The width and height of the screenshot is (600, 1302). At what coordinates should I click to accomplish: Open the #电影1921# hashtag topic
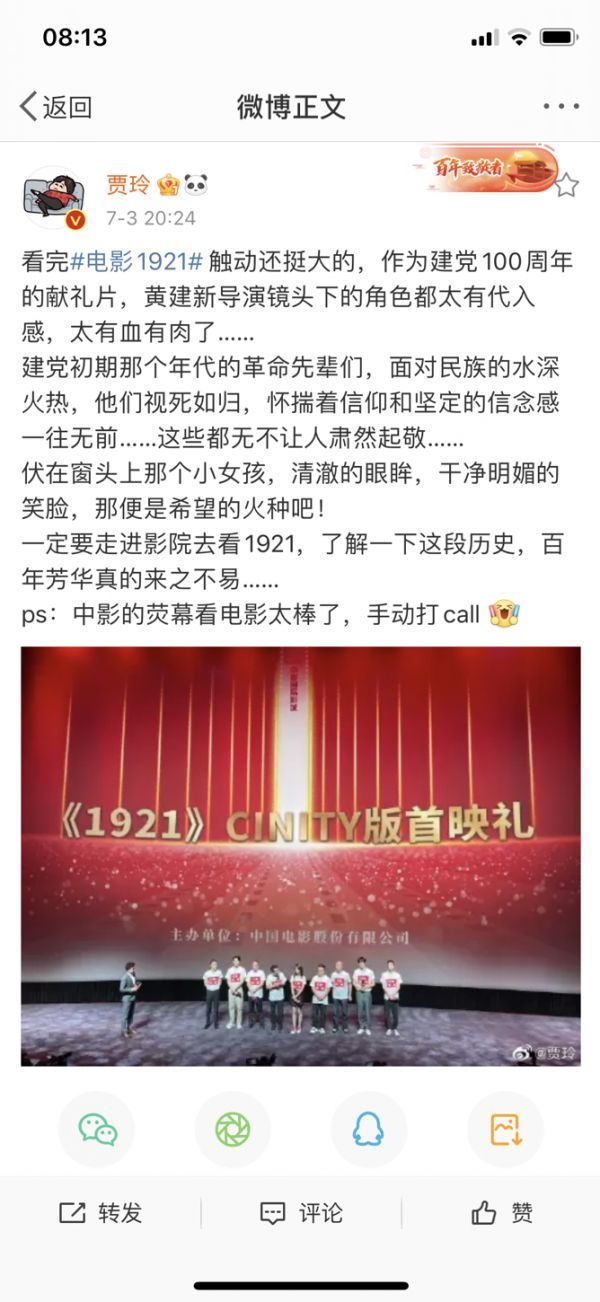click(x=137, y=262)
